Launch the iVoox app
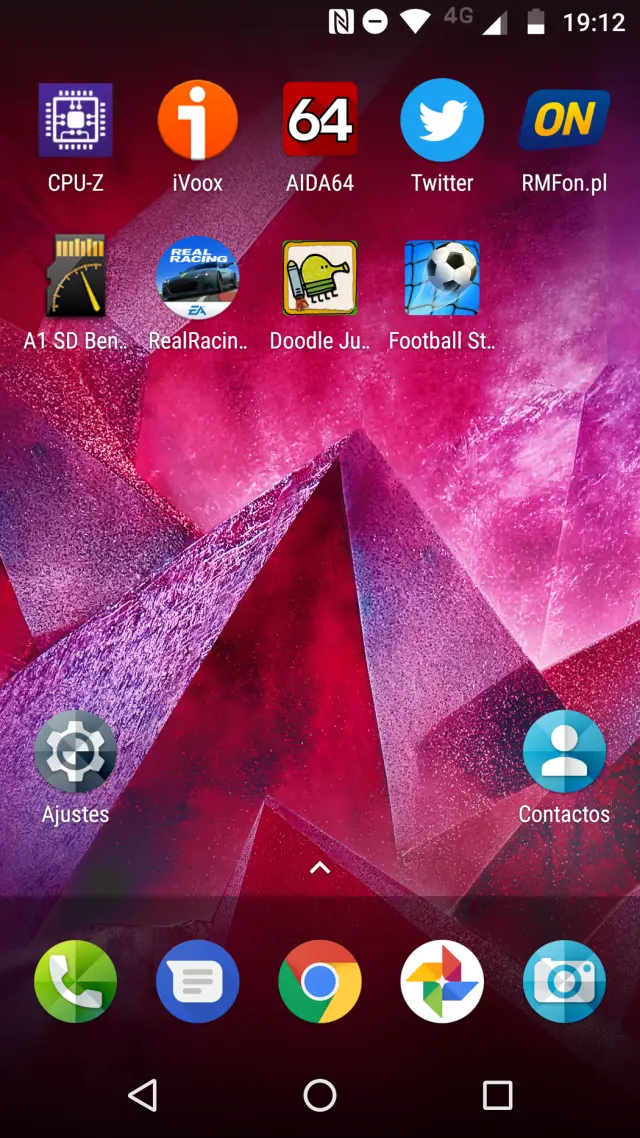This screenshot has height=1138, width=640. [197, 121]
